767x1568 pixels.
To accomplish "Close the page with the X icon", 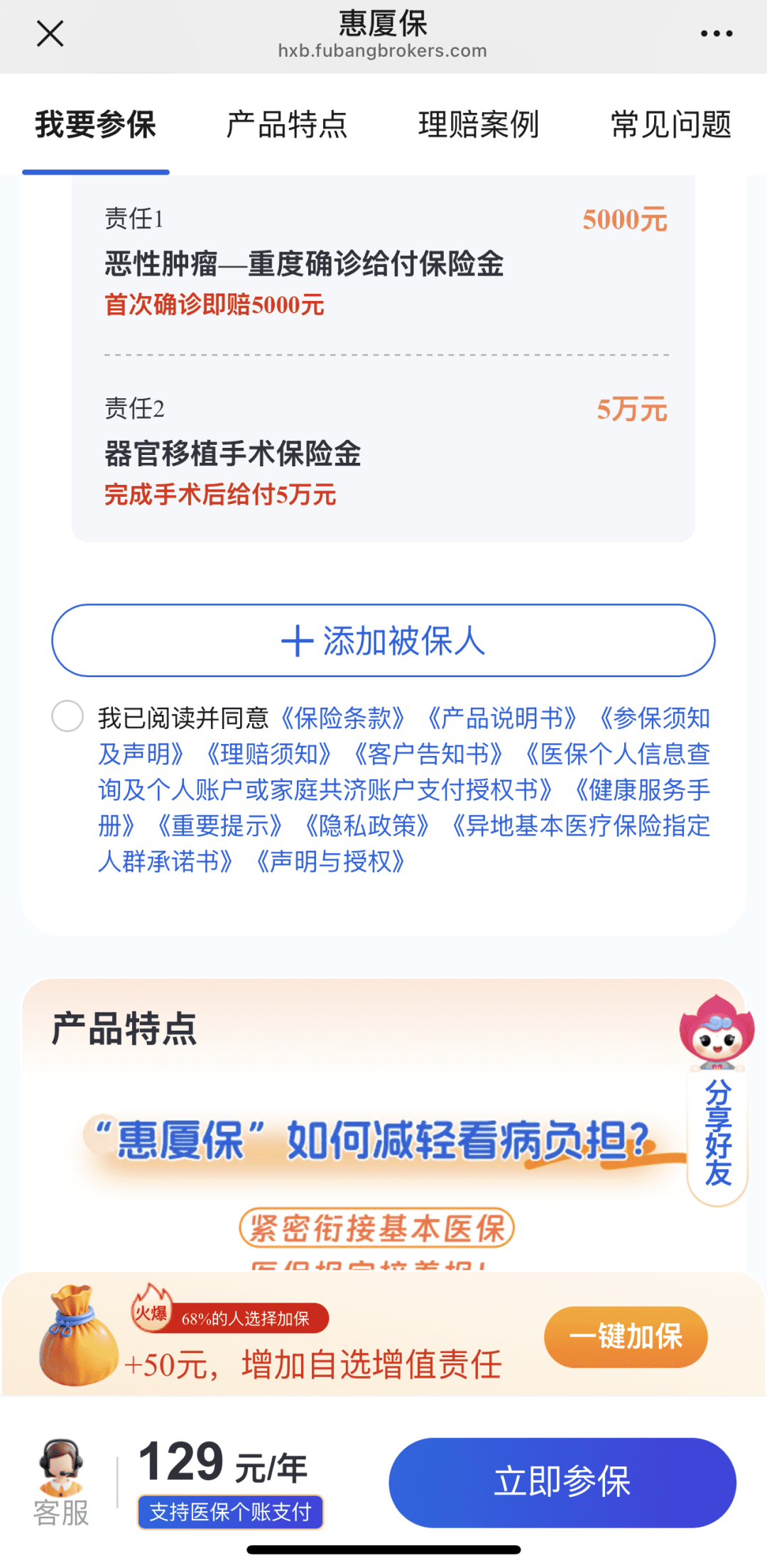I will pyautogui.click(x=48, y=33).
